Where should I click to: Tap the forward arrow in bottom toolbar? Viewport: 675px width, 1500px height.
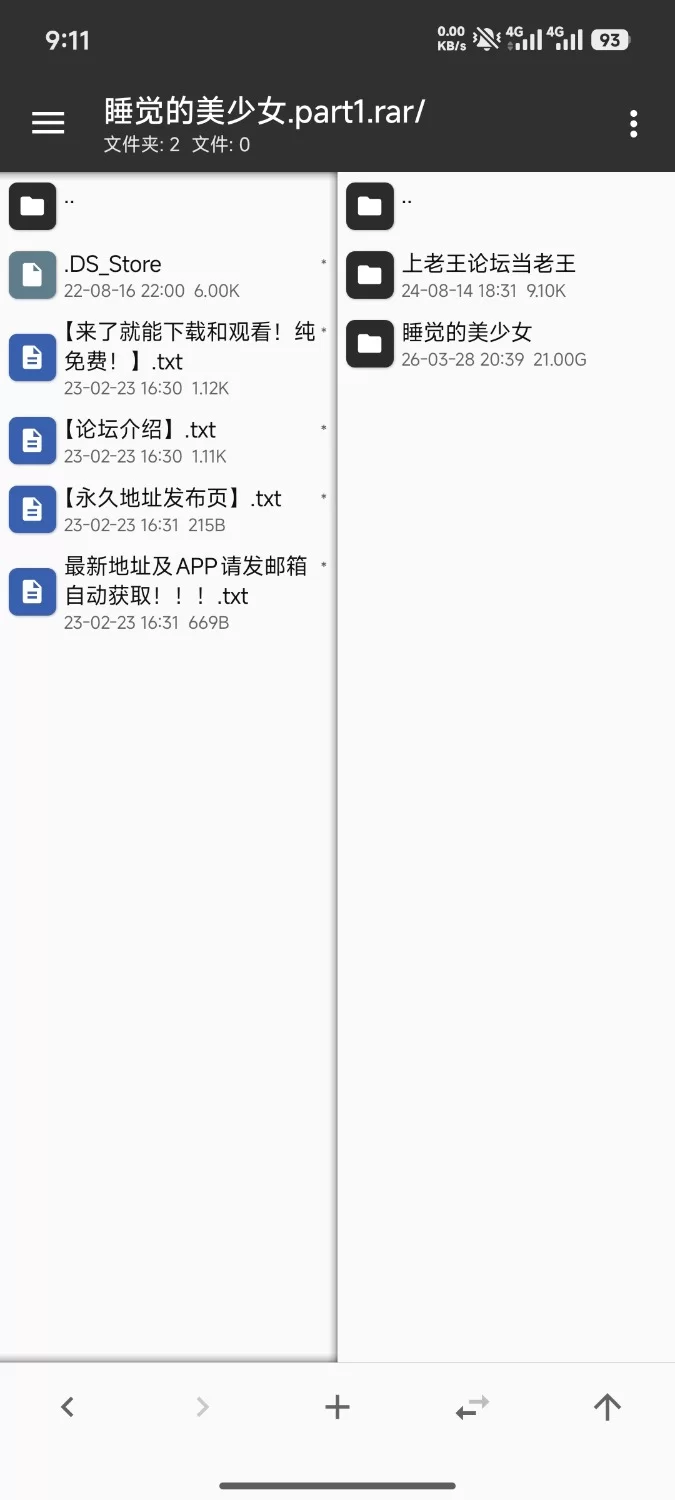(202, 1407)
